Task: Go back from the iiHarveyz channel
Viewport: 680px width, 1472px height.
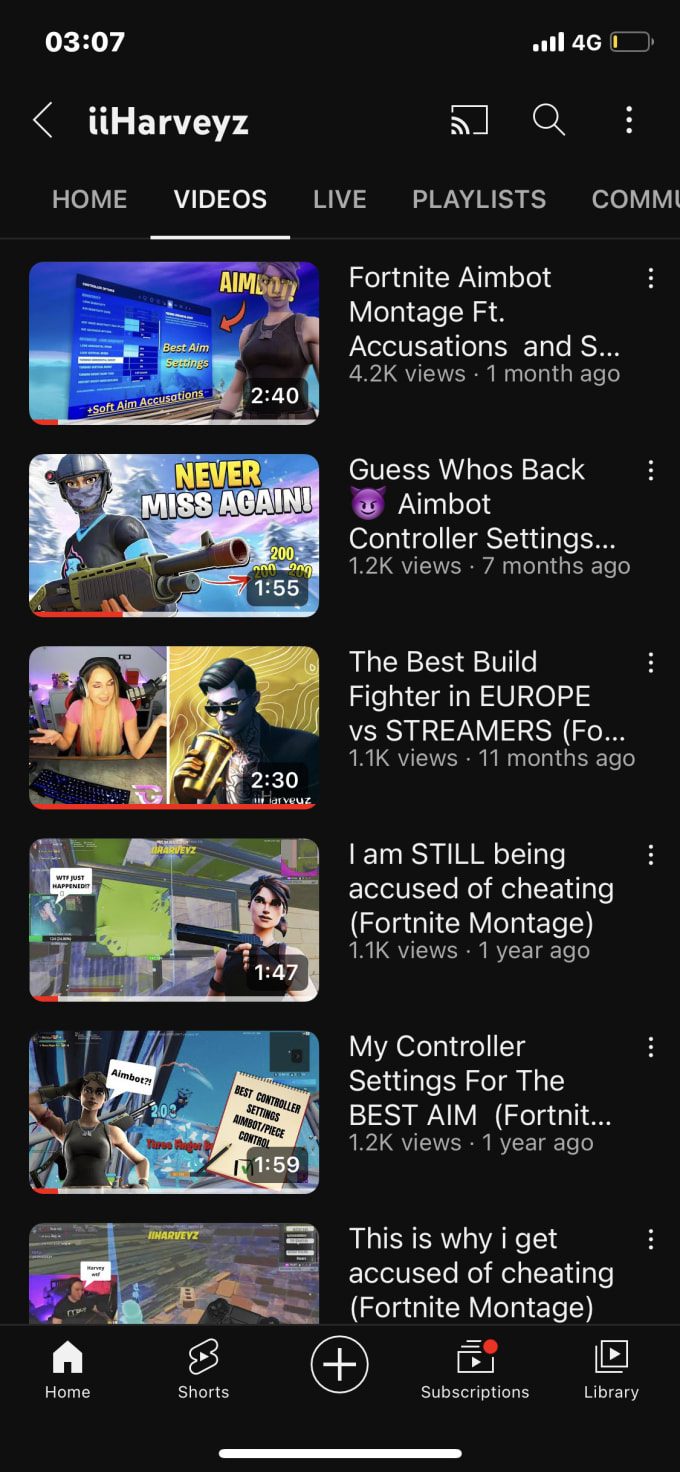Action: point(42,121)
